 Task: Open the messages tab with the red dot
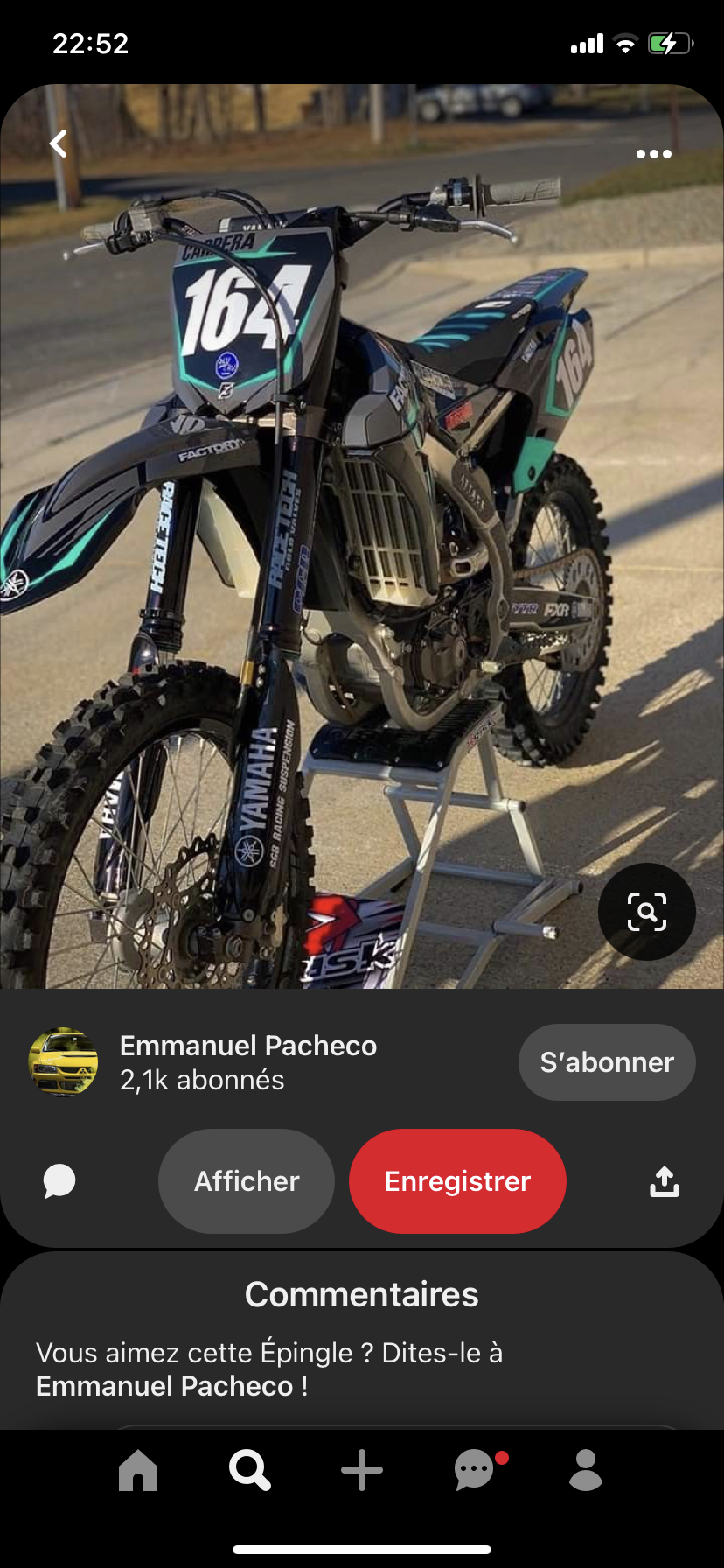[x=475, y=1470]
